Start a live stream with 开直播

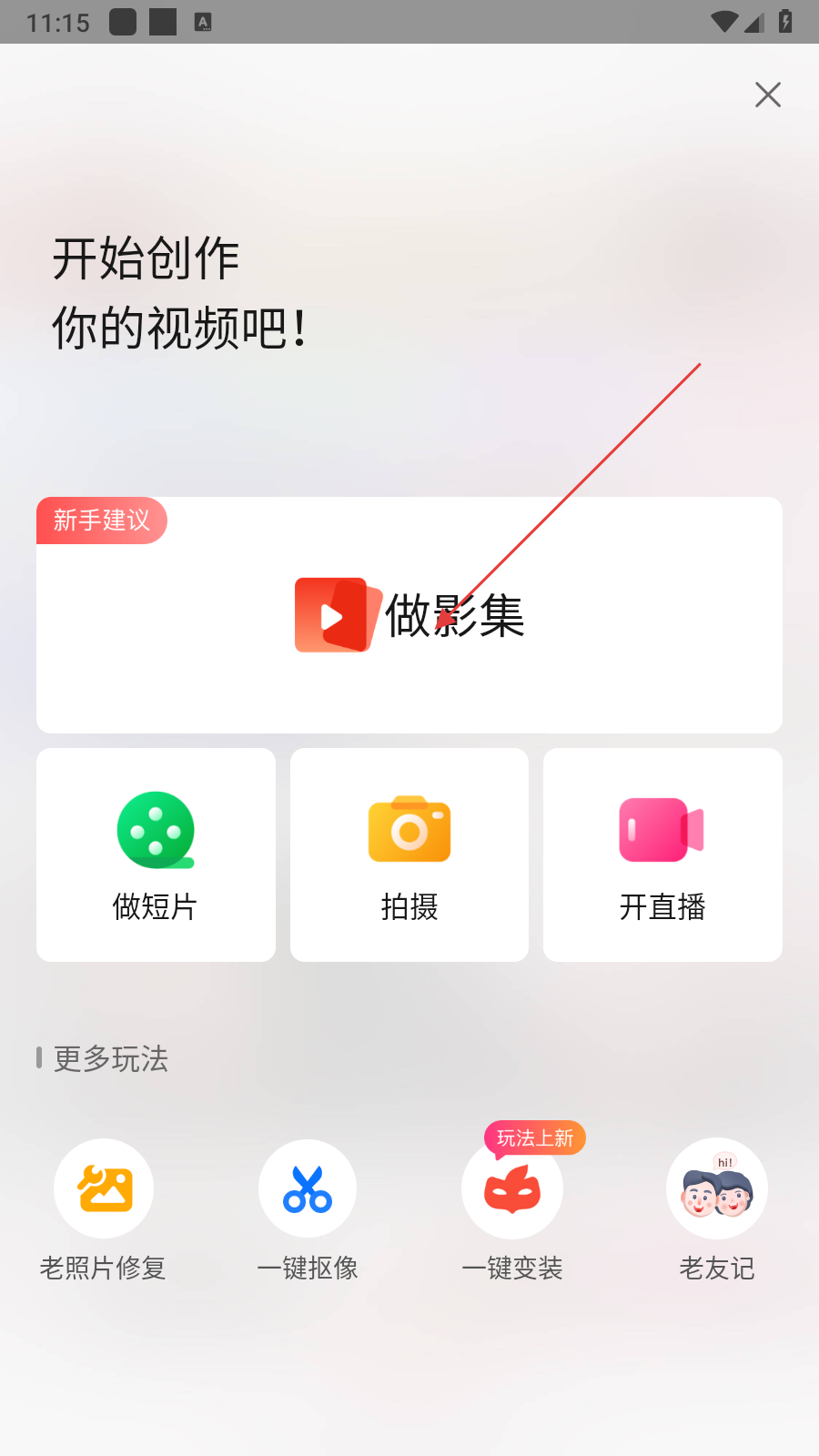(x=662, y=854)
